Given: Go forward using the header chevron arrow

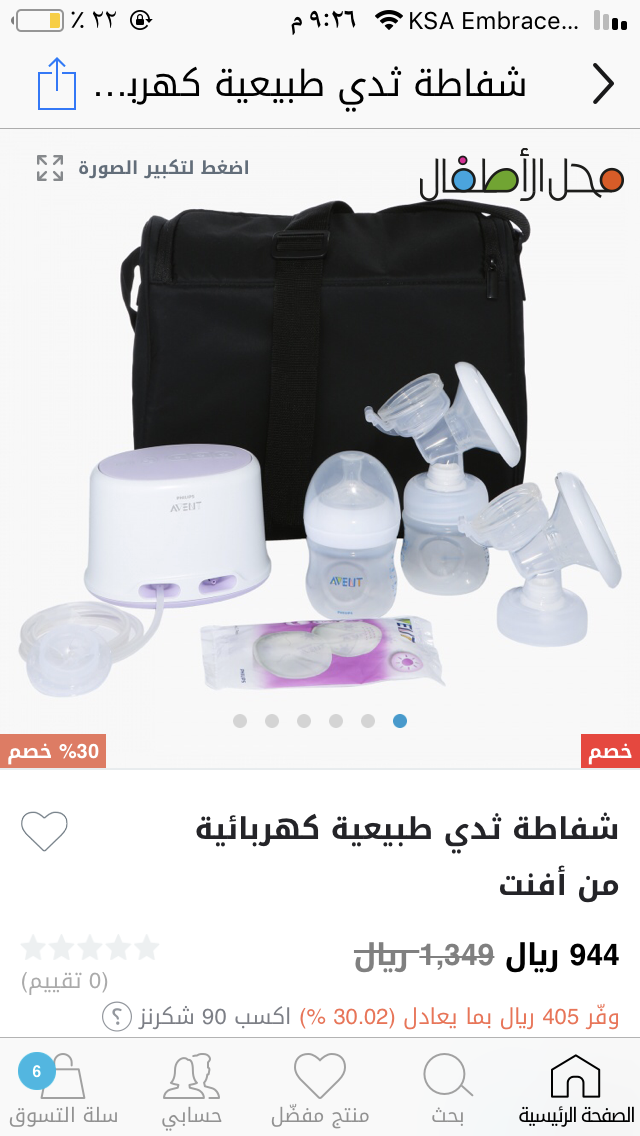Looking at the screenshot, I should point(603,84).
